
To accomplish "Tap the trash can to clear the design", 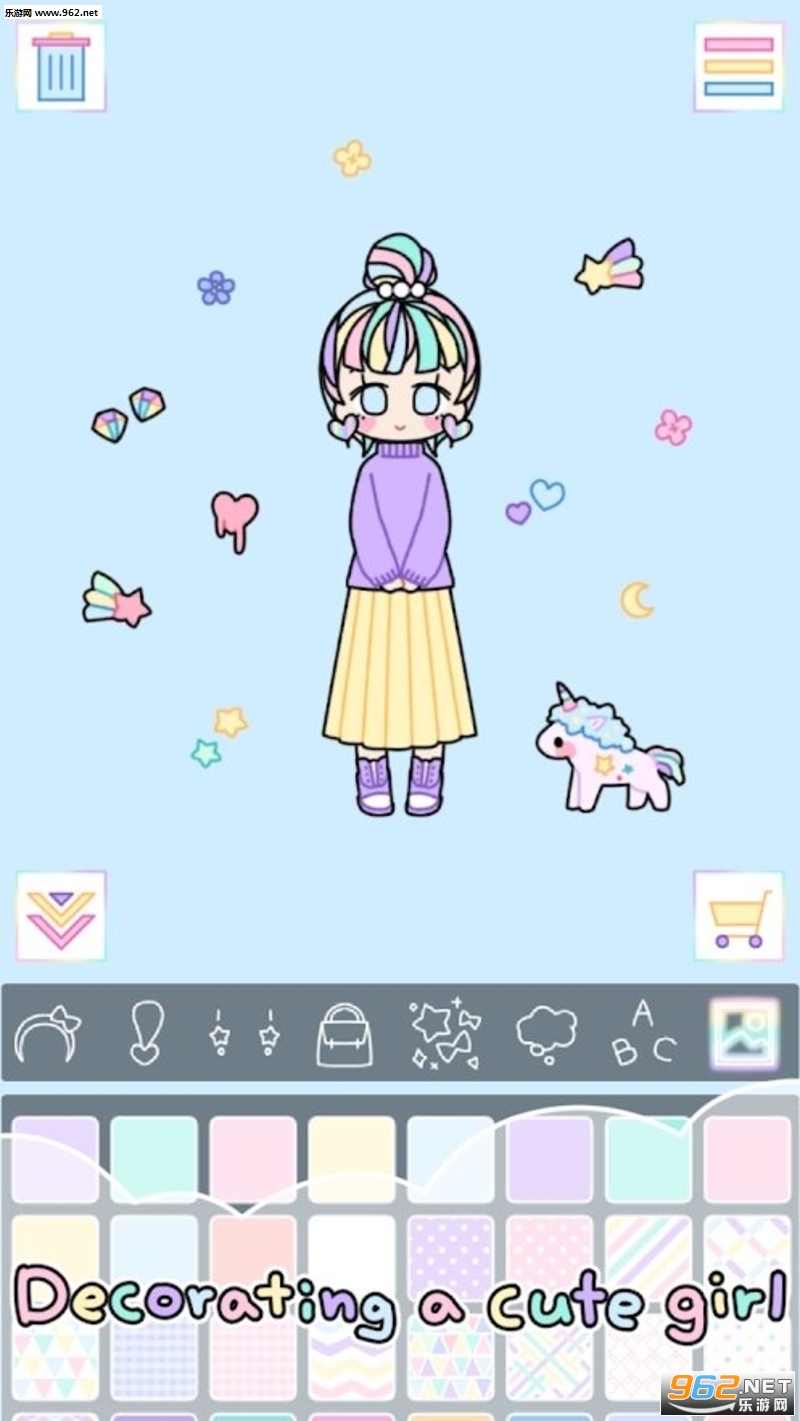I will tap(61, 67).
